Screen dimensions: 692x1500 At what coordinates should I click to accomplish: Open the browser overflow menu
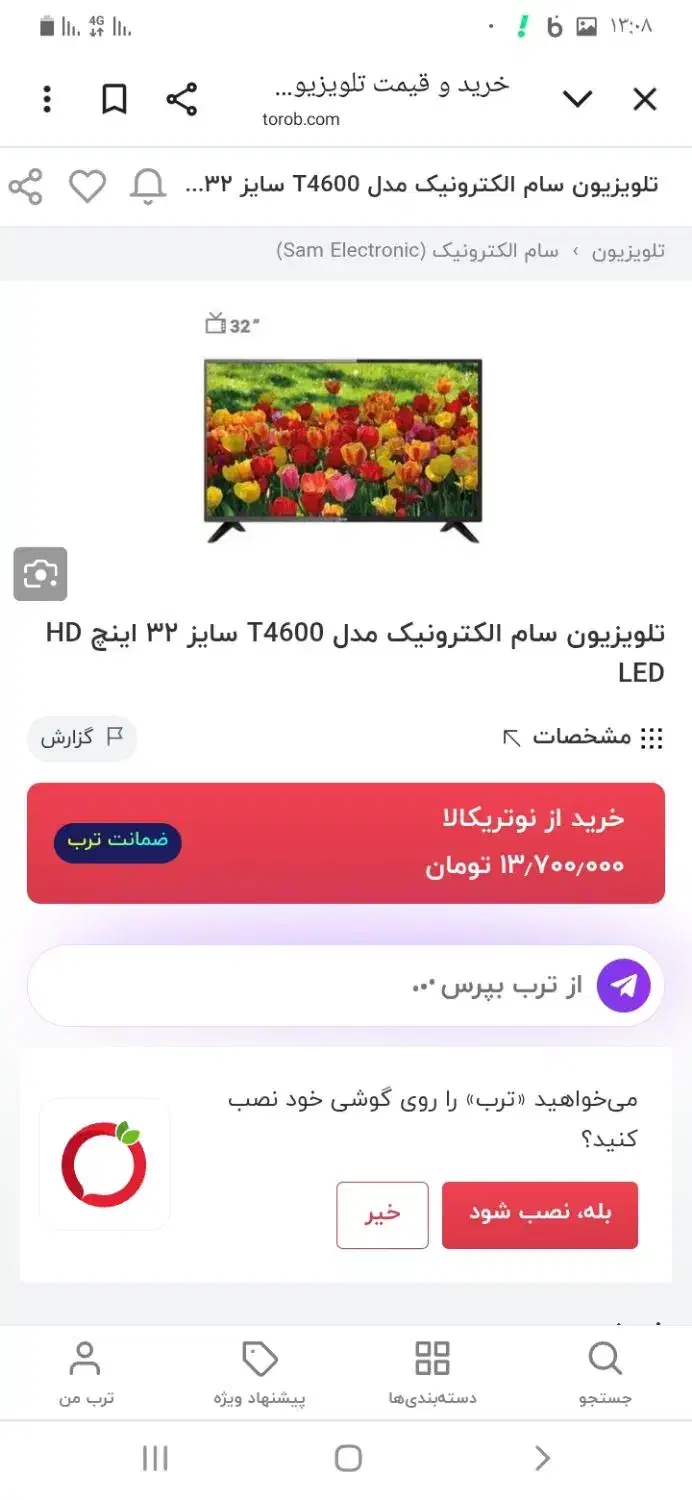47,99
